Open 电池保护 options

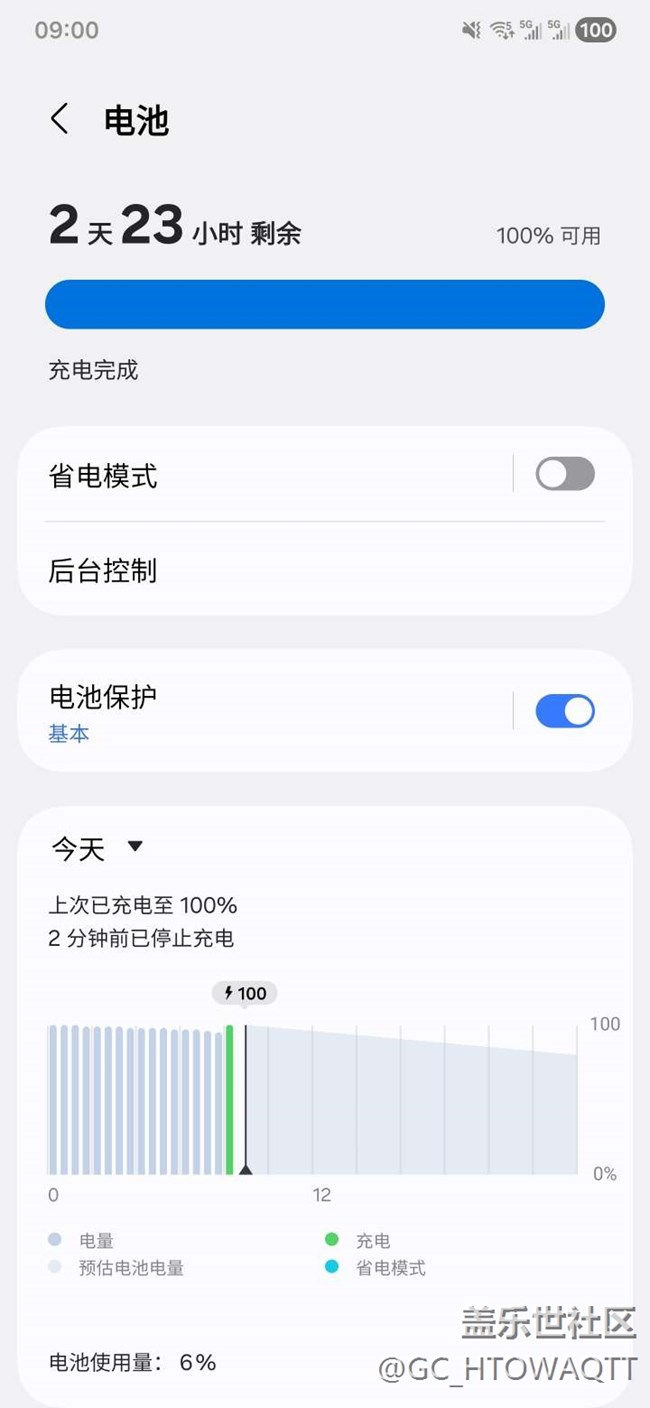point(250,711)
